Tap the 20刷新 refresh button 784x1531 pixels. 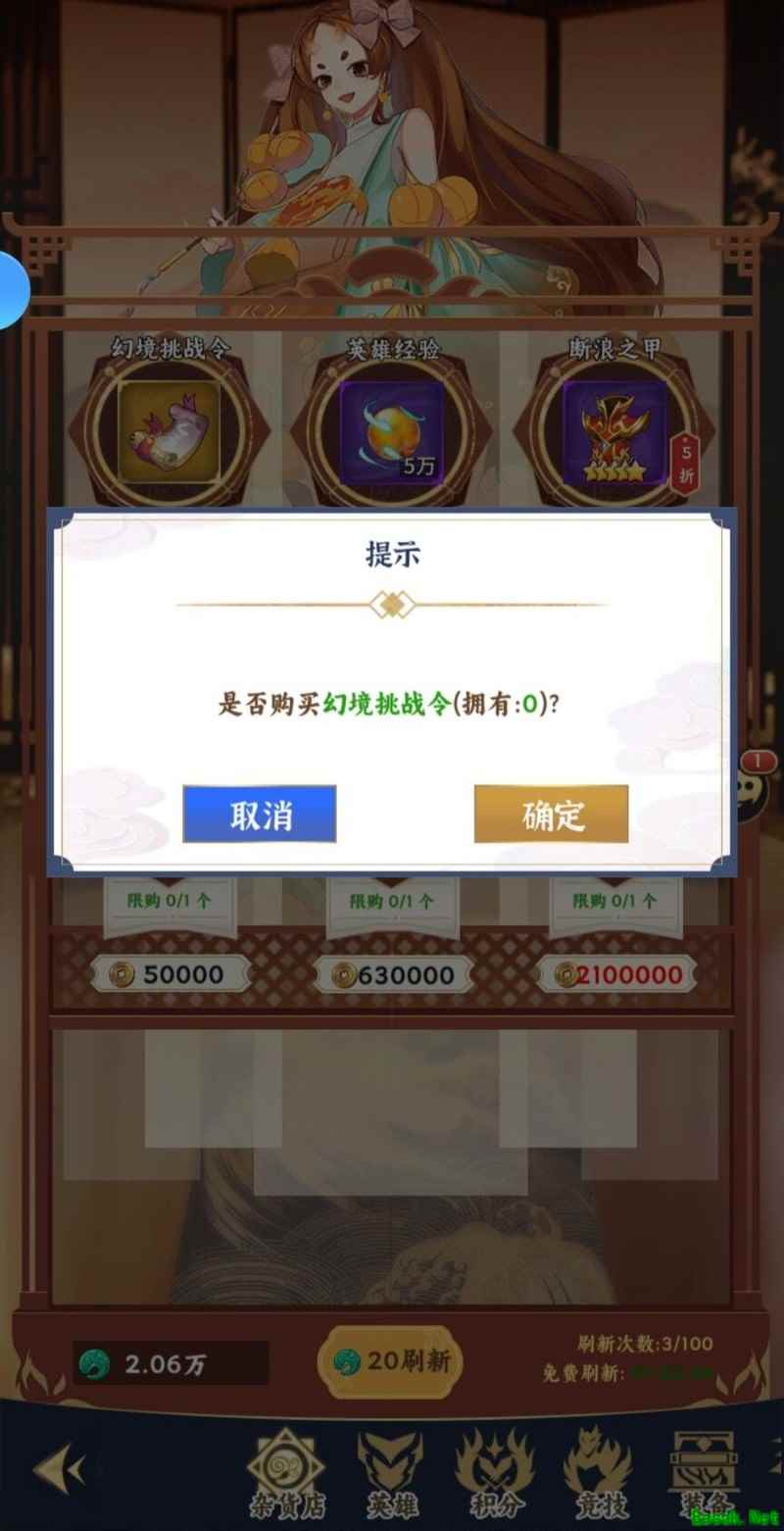click(x=391, y=1361)
